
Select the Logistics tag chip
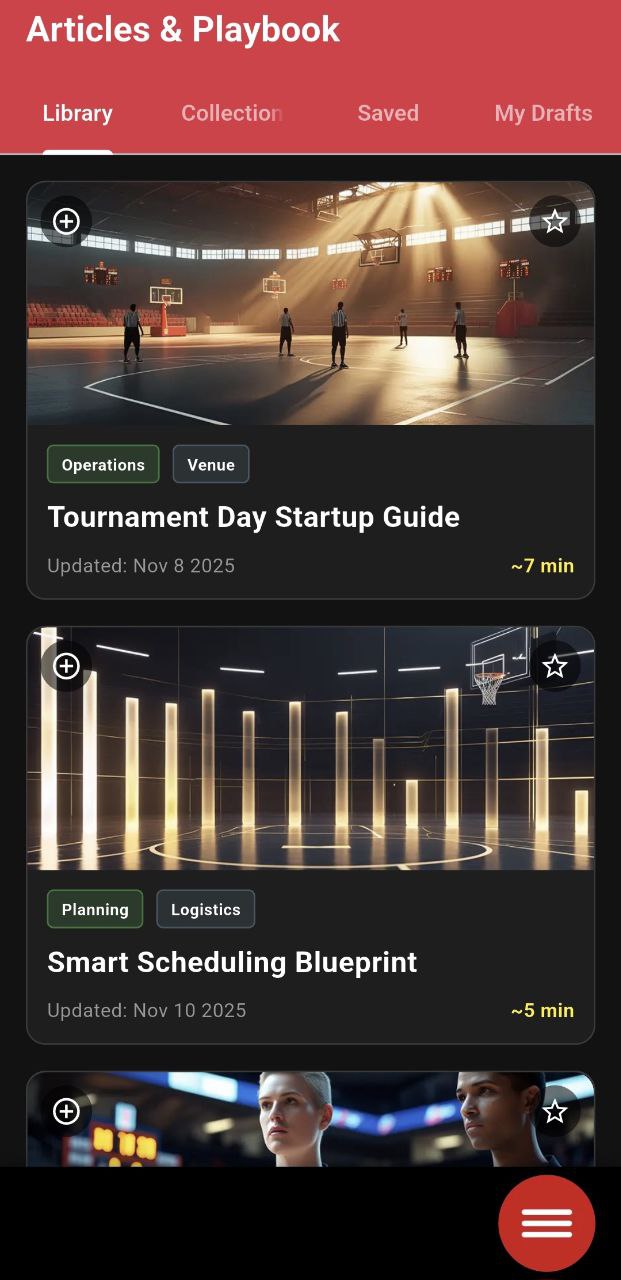(x=206, y=909)
